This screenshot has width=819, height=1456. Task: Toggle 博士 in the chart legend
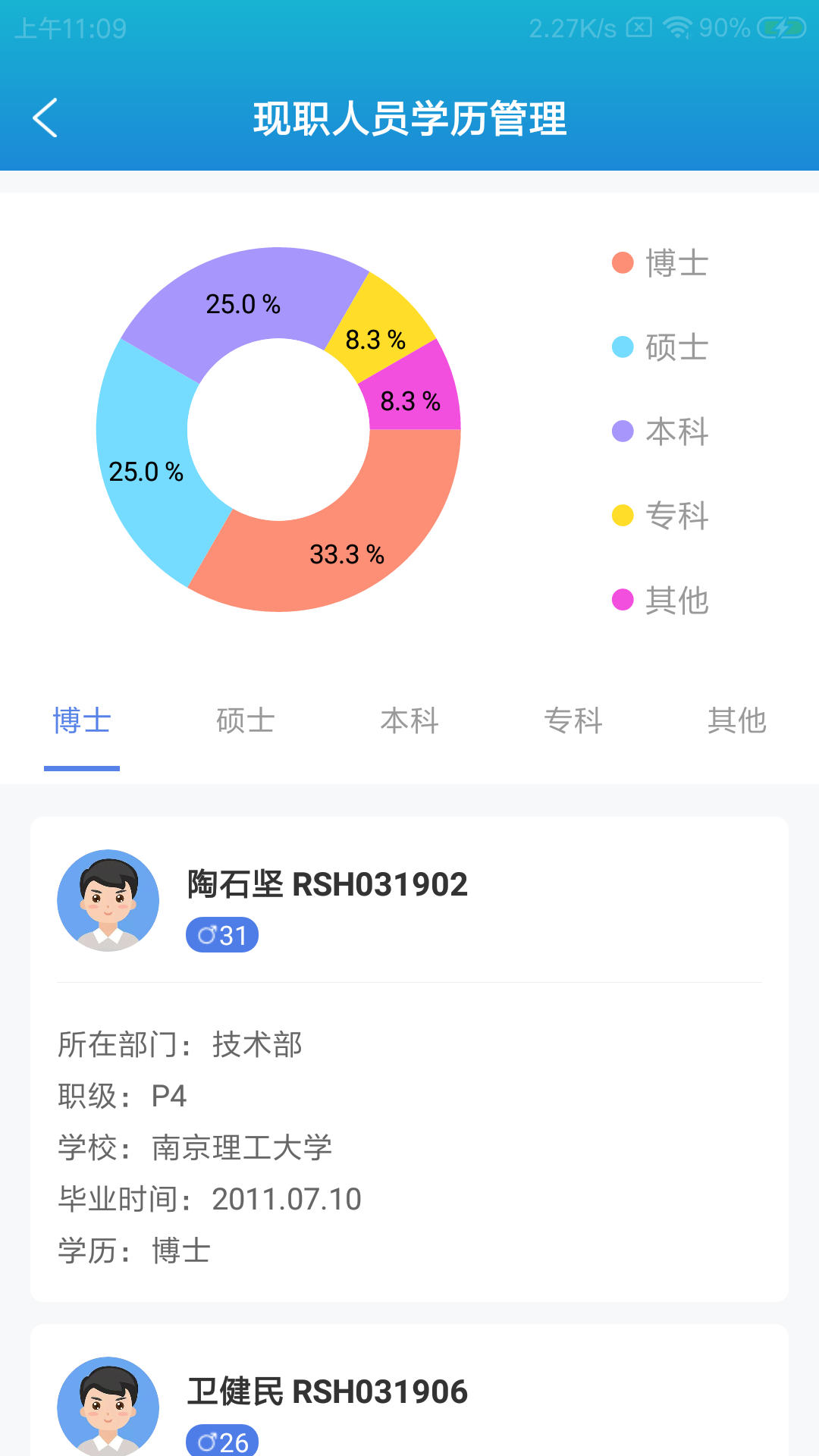[x=661, y=264]
